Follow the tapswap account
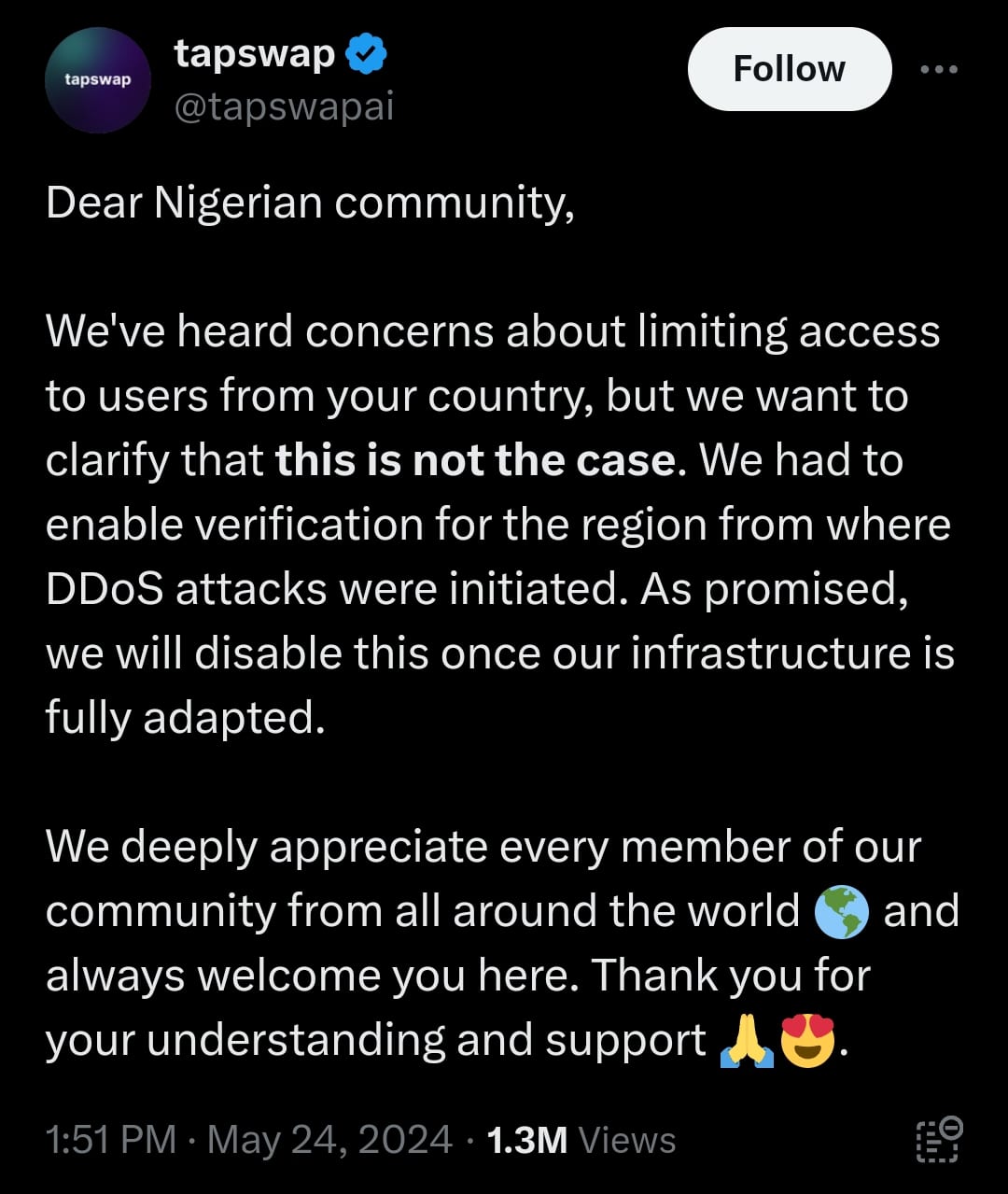1008x1194 pixels. 789,69
